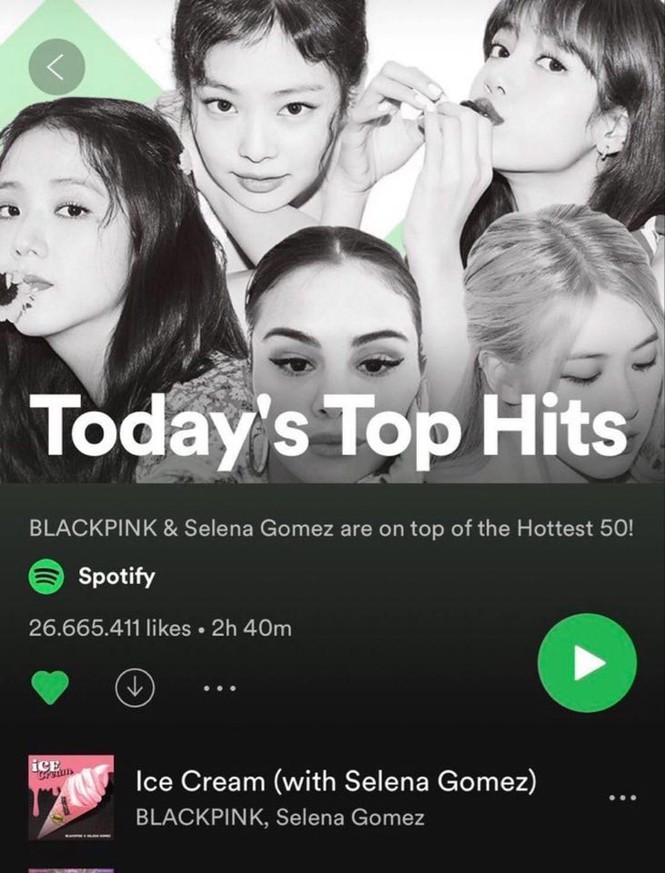Download the playlist for offline listening
665x873 pixels.
click(x=132, y=687)
